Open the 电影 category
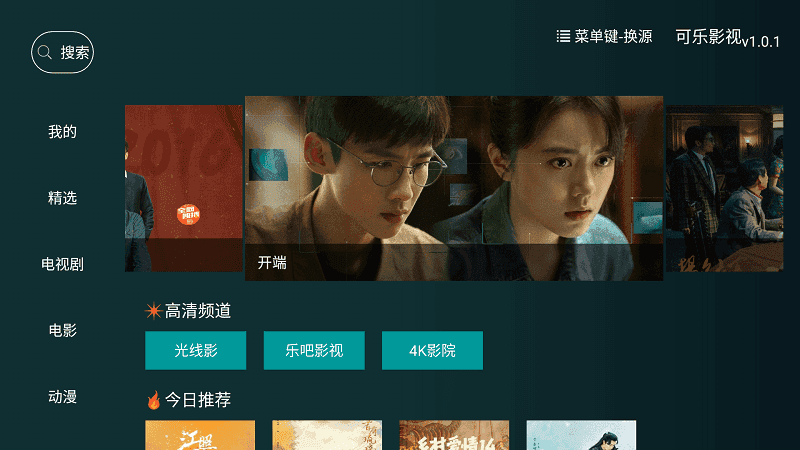Viewport: 800px width, 450px height. [x=62, y=330]
